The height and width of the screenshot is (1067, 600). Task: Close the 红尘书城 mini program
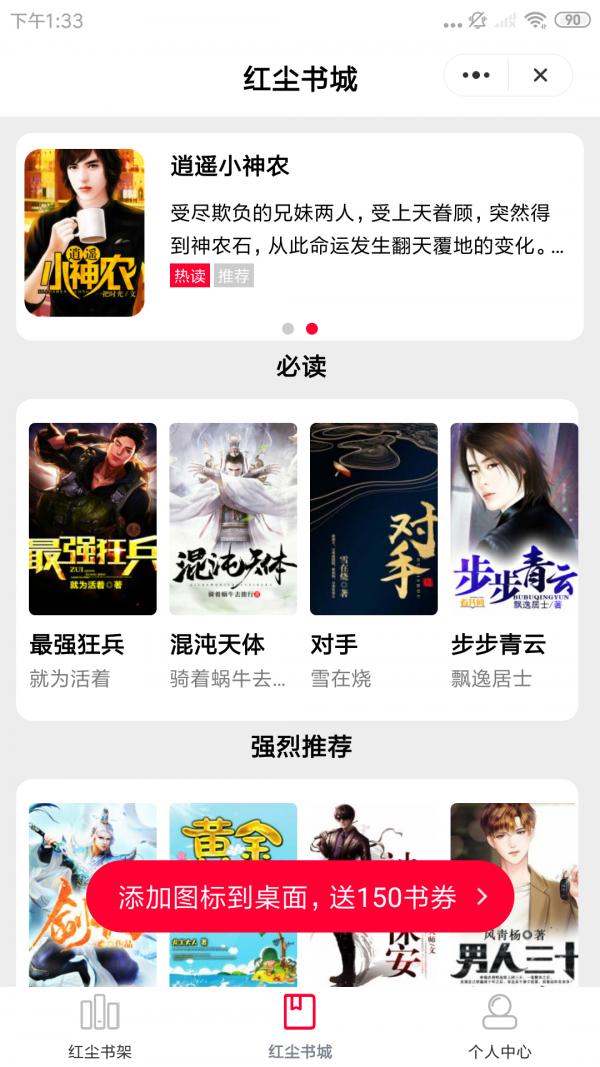[540, 75]
